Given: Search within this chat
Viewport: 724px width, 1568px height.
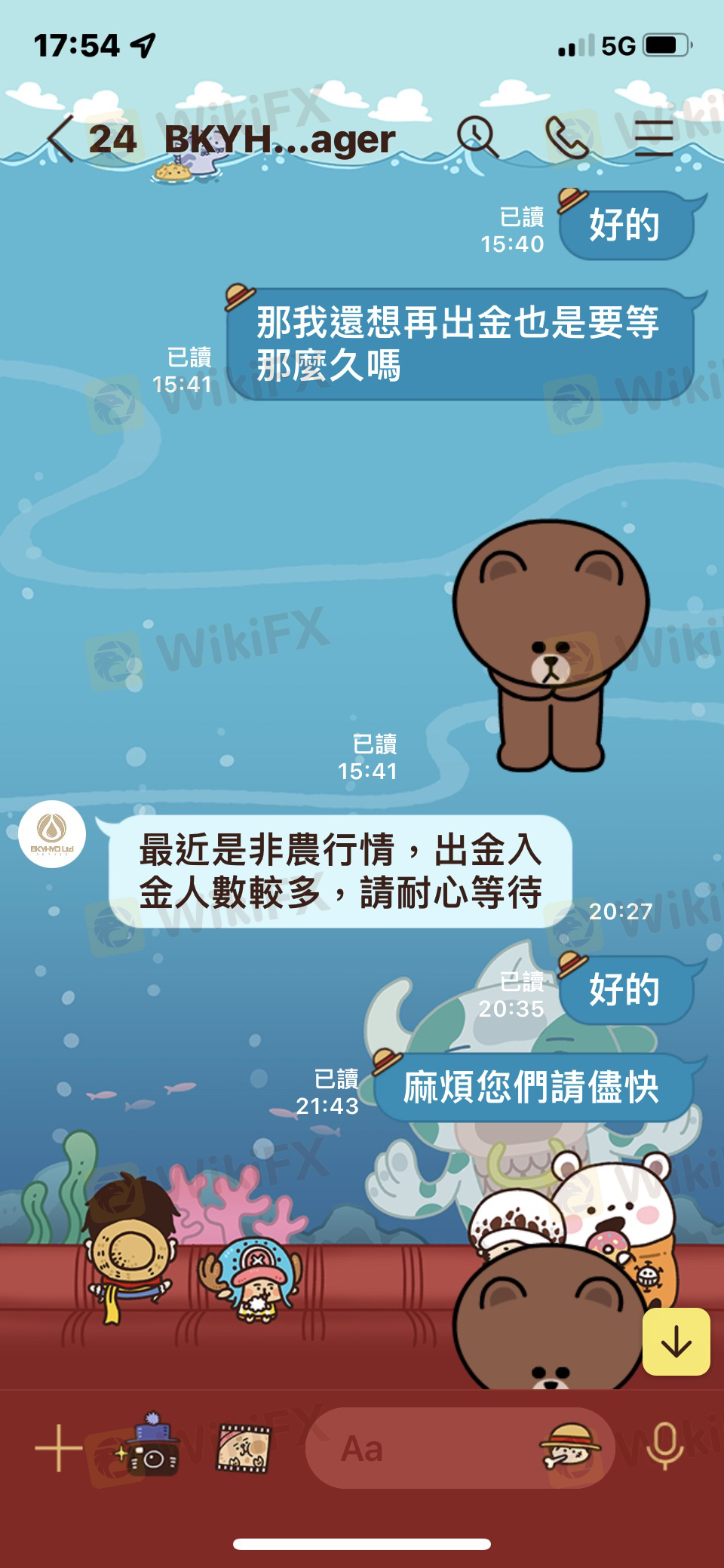Looking at the screenshot, I should pyautogui.click(x=477, y=138).
